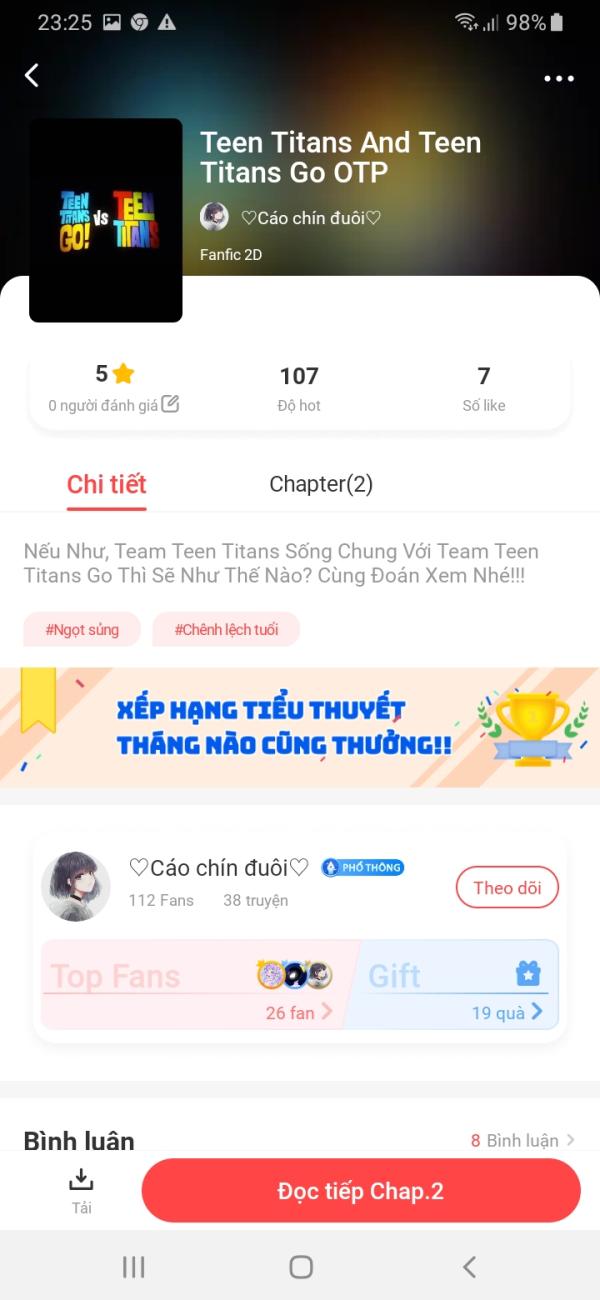Viewport: 600px width, 1300px height.
Task: Open the author avatar in the profile card
Action: tap(76, 886)
